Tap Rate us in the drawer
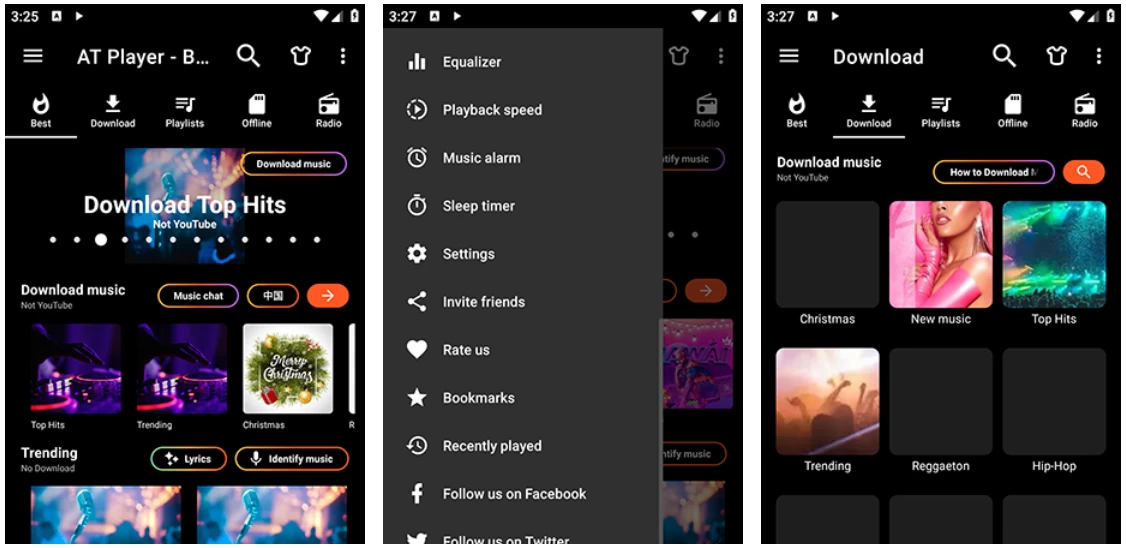This screenshot has width=1126, height=548. pos(466,350)
